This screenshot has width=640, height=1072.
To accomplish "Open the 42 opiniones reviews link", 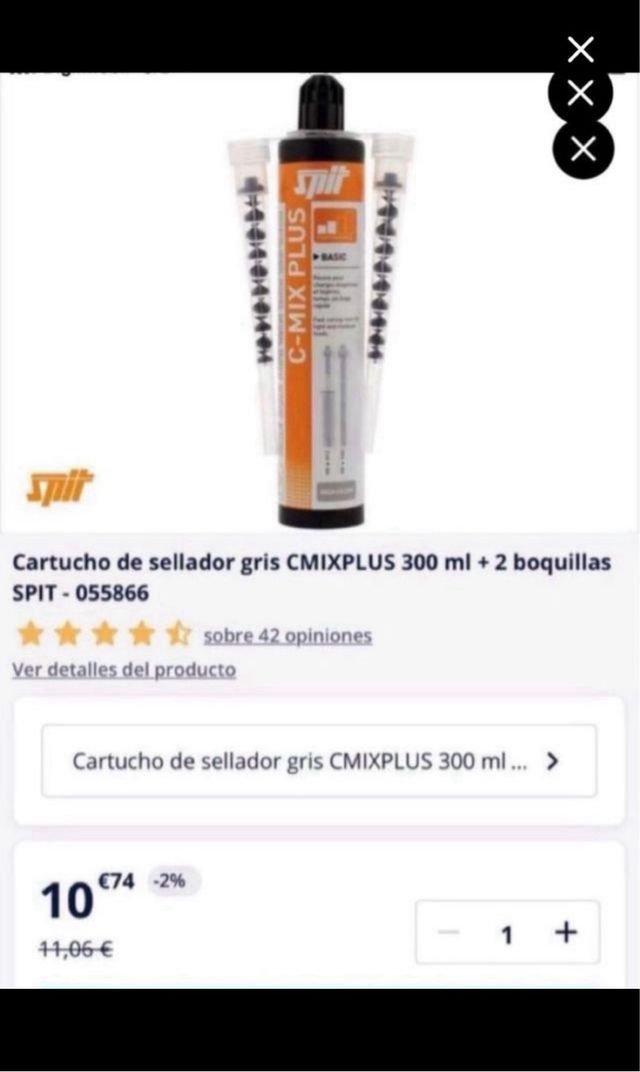I will (x=287, y=636).
